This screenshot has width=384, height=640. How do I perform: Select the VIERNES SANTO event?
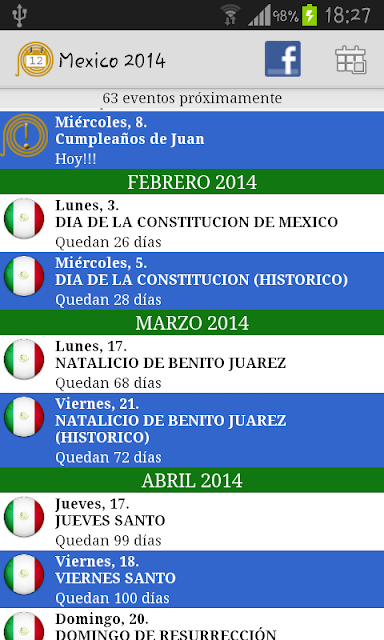tap(192, 580)
